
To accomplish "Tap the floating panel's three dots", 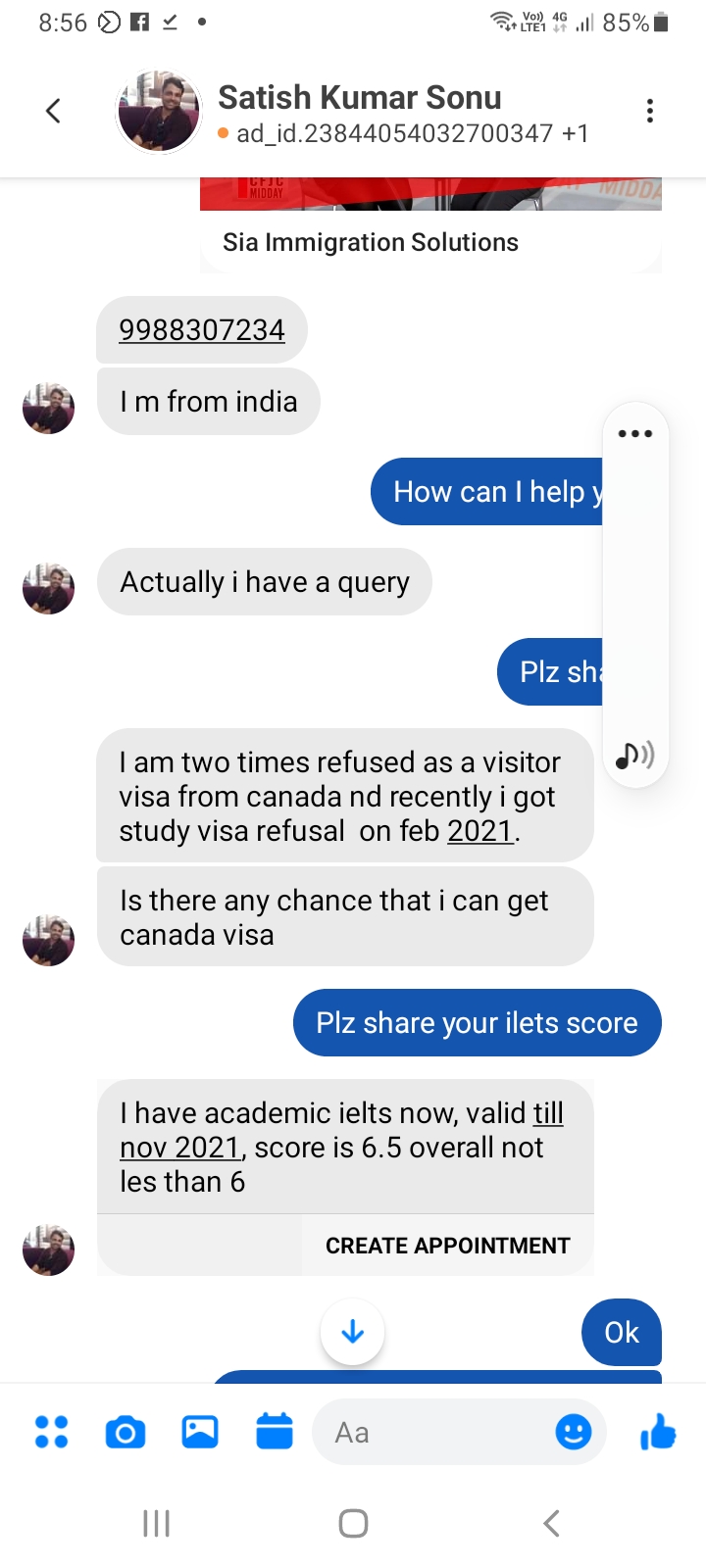I will tap(635, 433).
